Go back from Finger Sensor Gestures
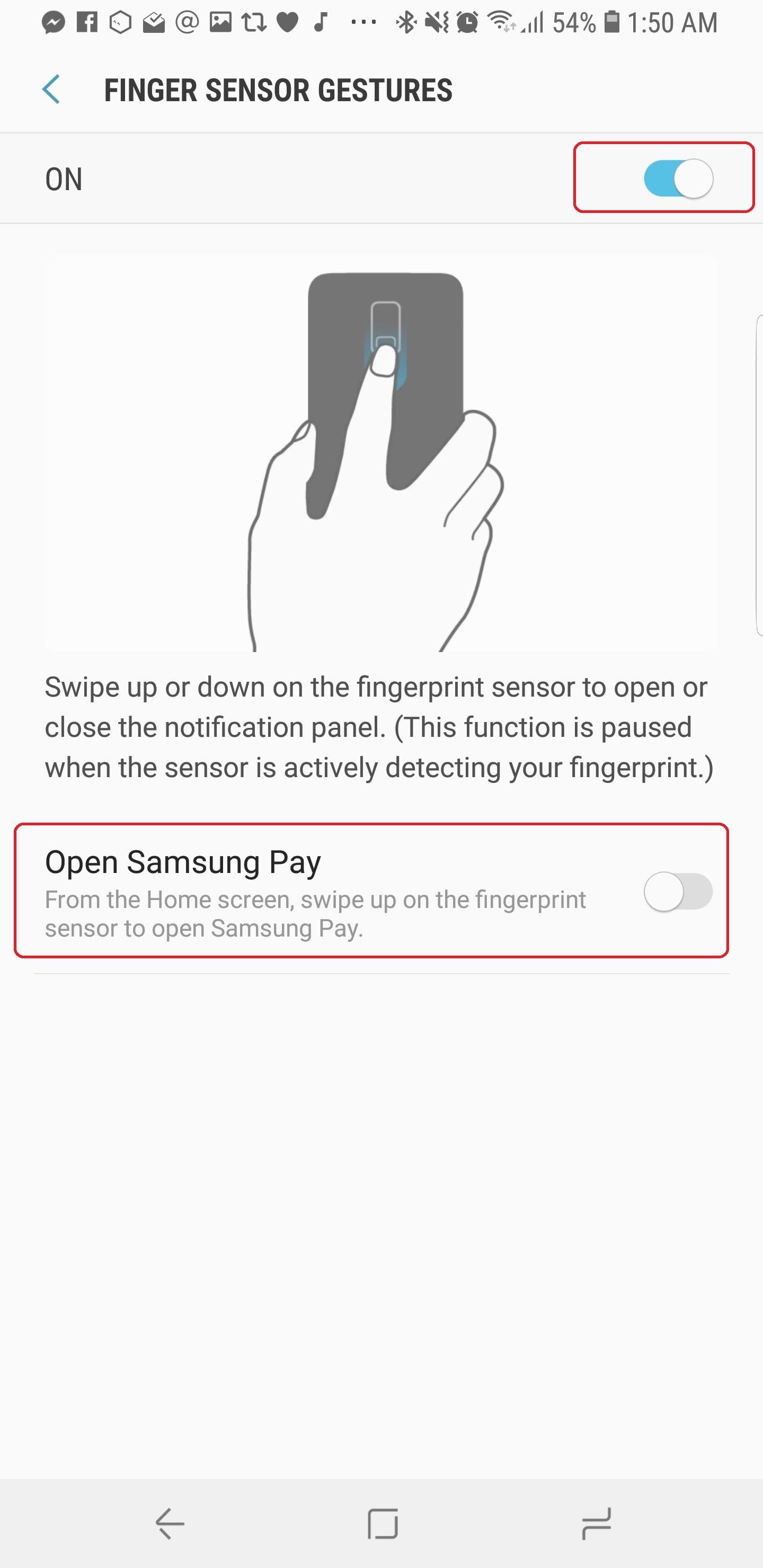Image resolution: width=763 pixels, height=1568 pixels. [x=51, y=90]
